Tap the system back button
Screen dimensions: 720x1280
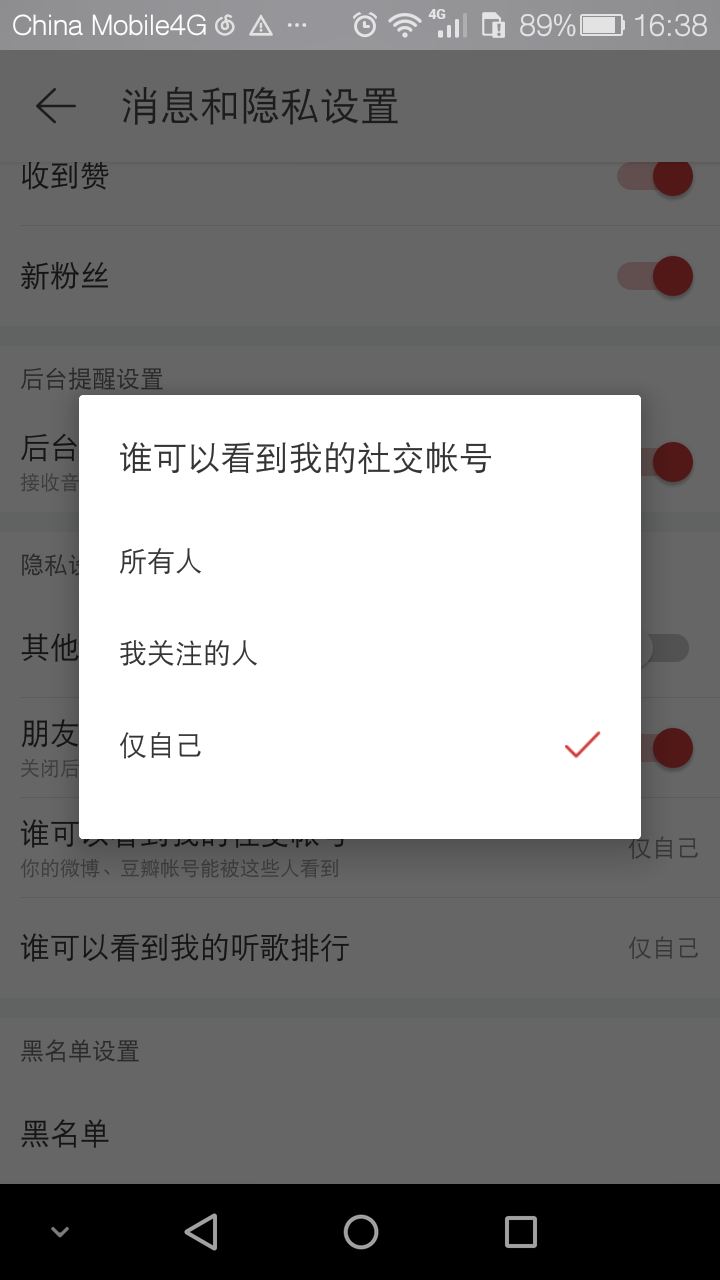(x=201, y=1232)
